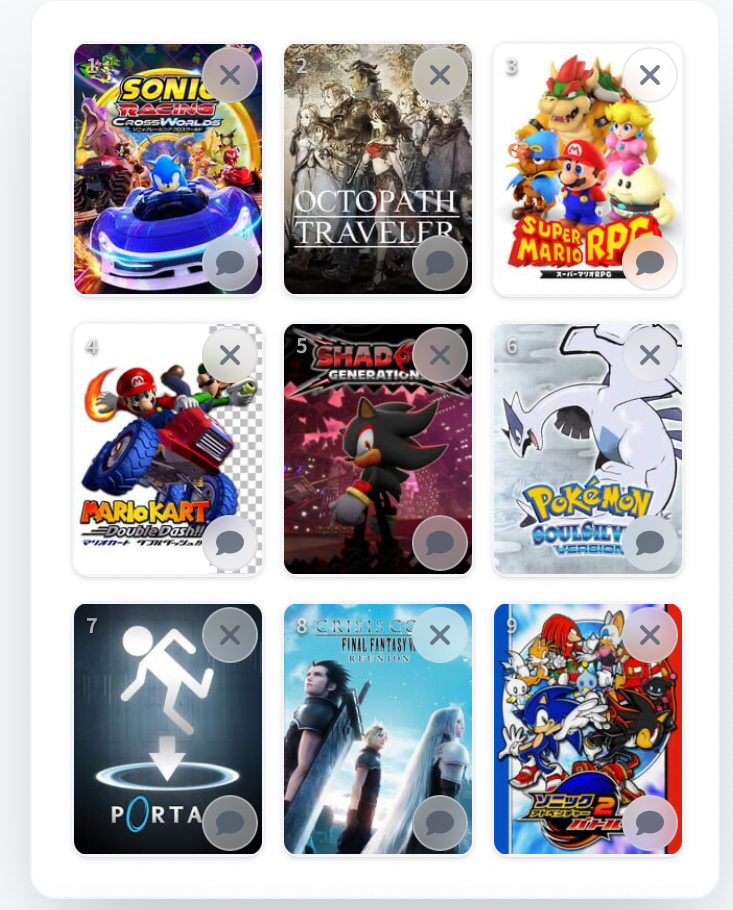Dismiss Shadow Generations from the list
733x910 pixels.
[440, 355]
